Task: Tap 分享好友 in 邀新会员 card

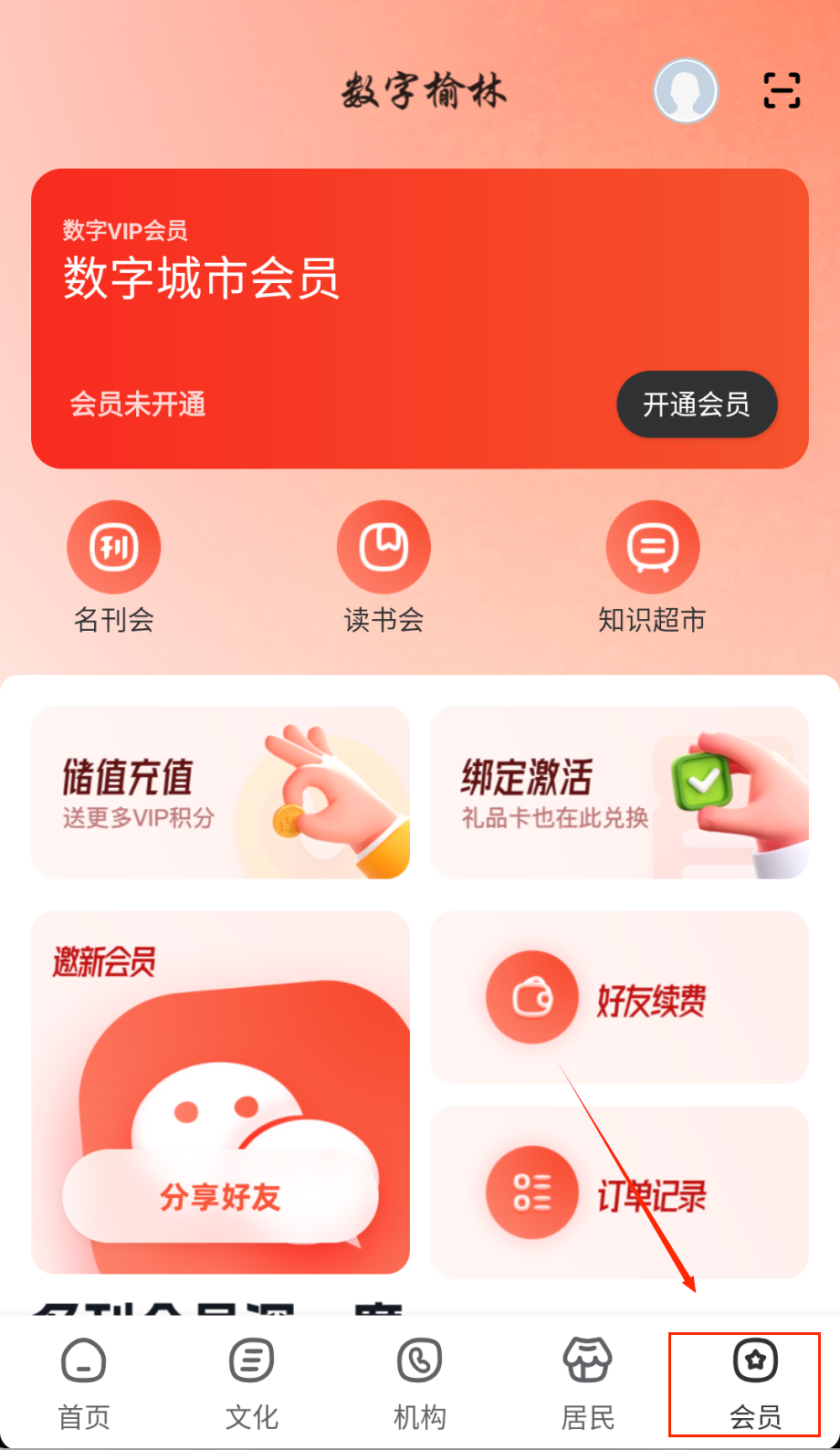Action: click(x=220, y=1196)
